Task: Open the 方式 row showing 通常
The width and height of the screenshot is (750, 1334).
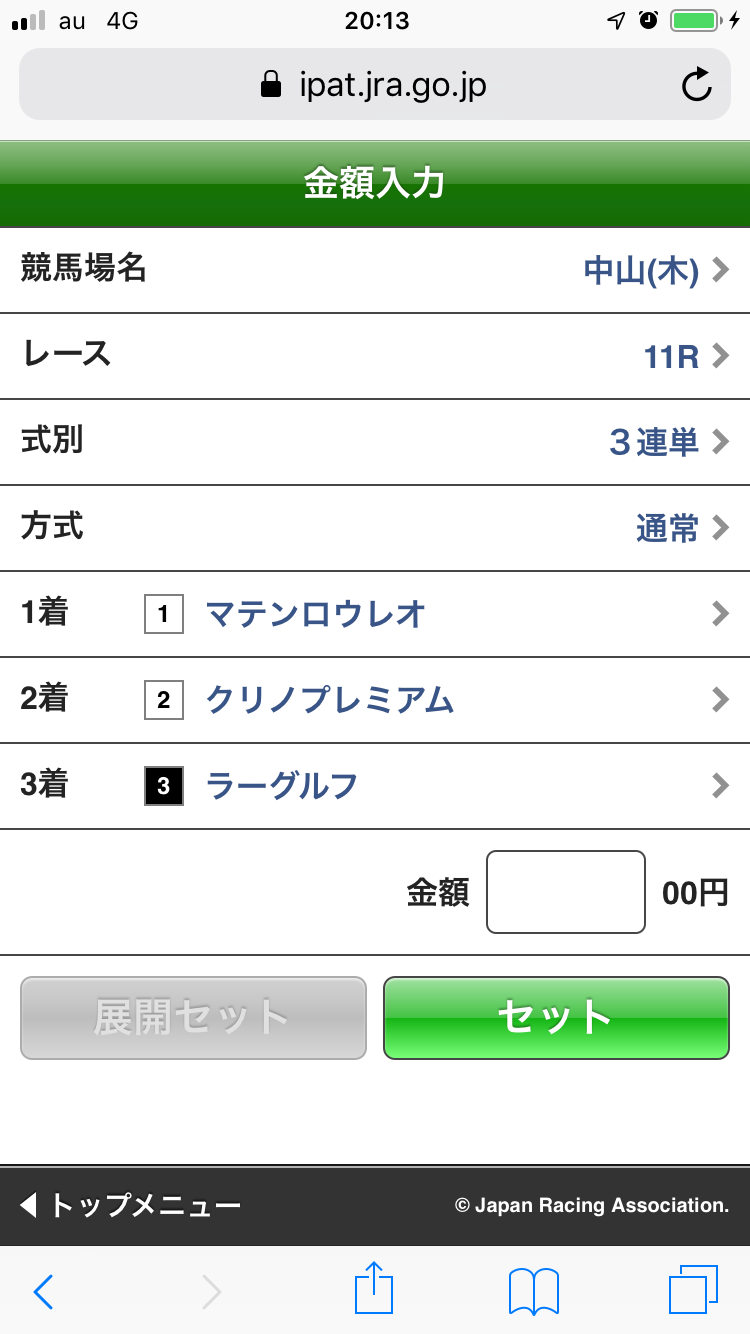Action: coord(375,528)
